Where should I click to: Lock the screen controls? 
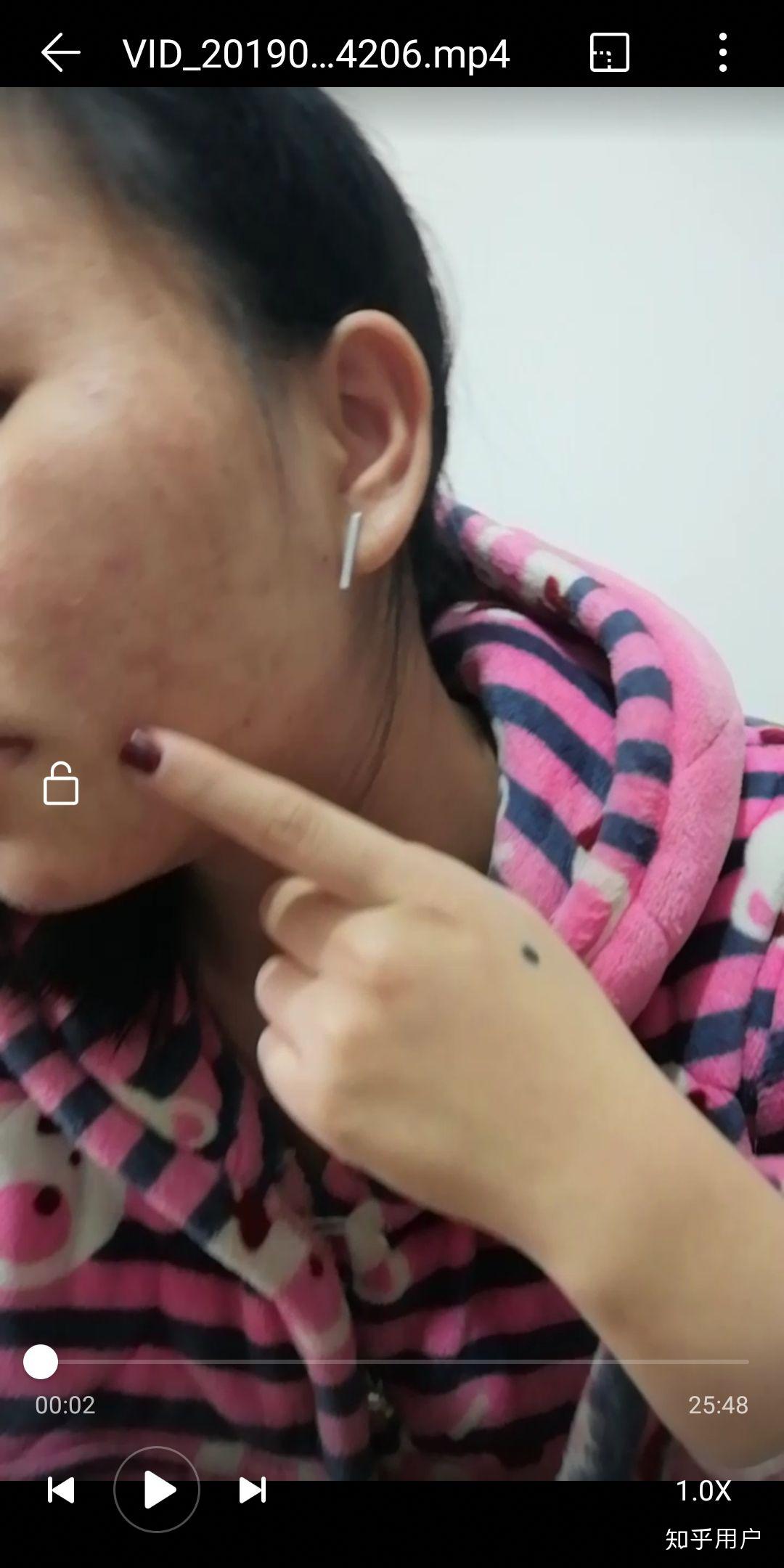61,784
